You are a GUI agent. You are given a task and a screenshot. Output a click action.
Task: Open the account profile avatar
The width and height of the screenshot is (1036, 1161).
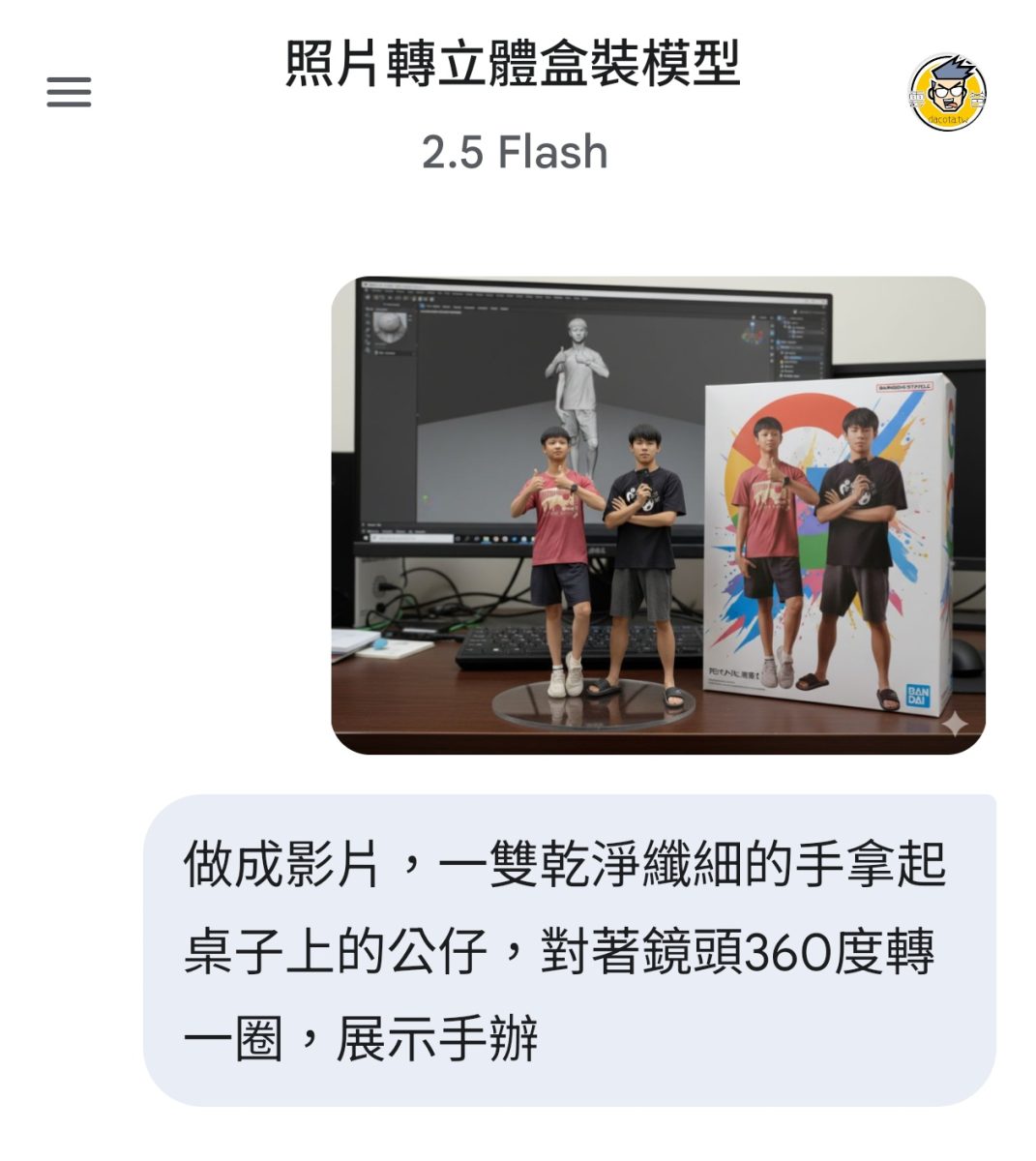(x=947, y=93)
